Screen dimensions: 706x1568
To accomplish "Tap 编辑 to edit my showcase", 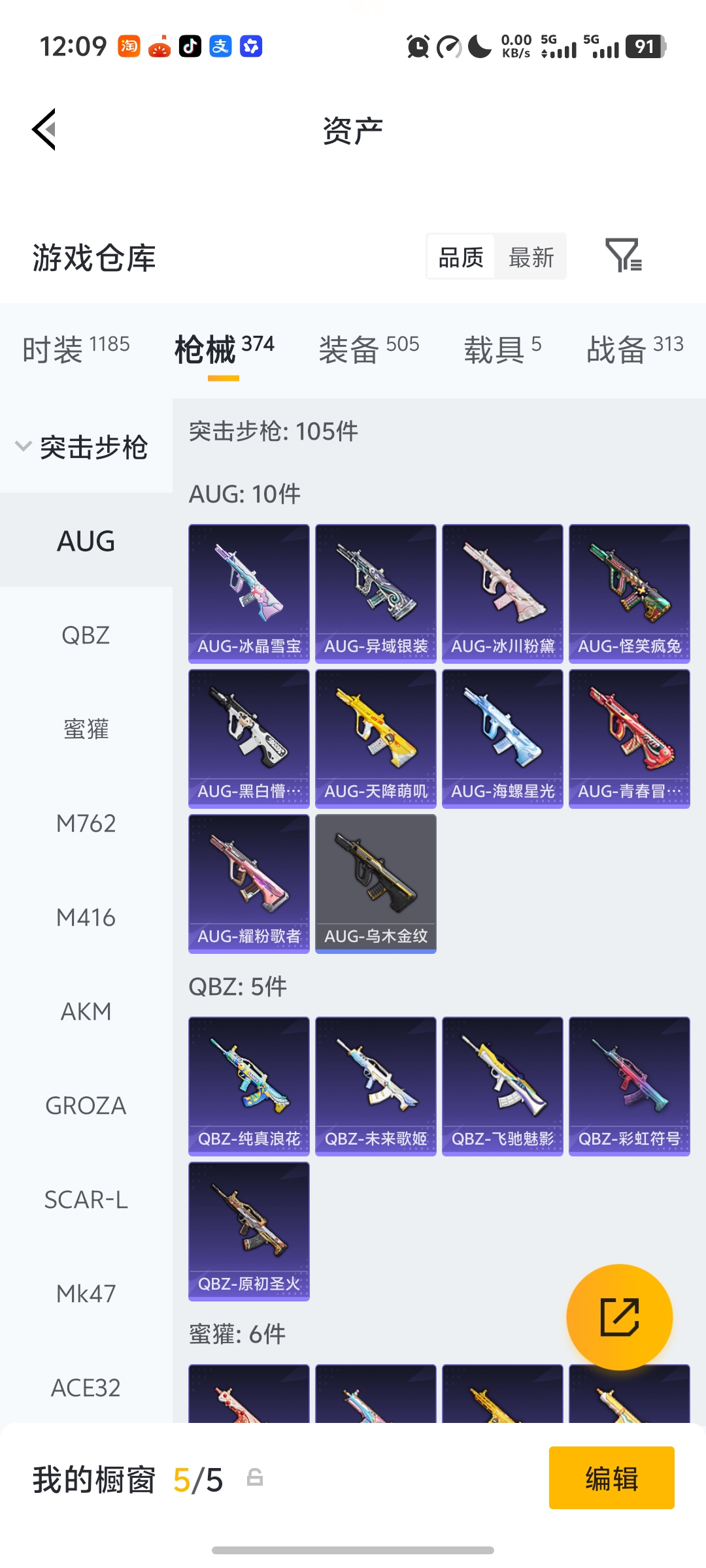I will 611,1478.
